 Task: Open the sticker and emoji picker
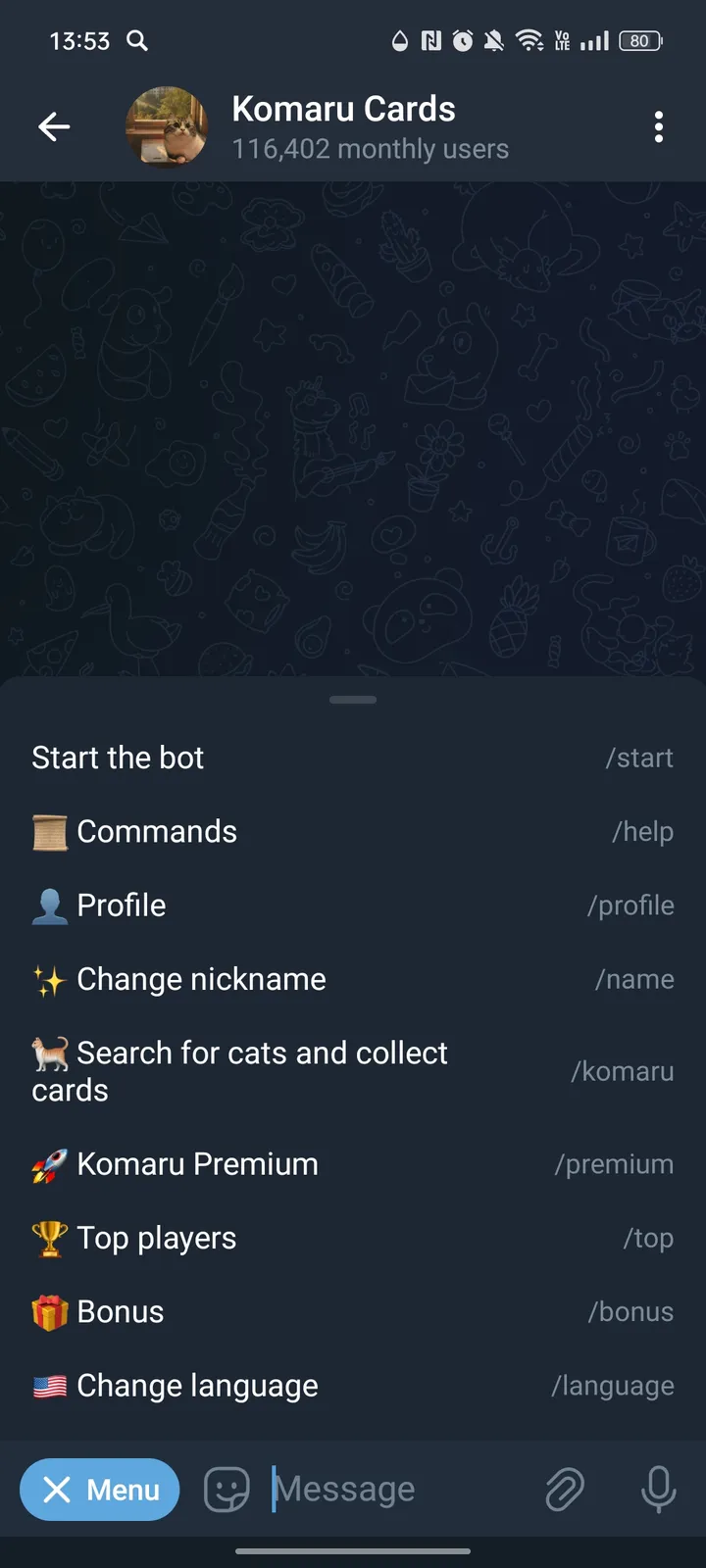227,1490
